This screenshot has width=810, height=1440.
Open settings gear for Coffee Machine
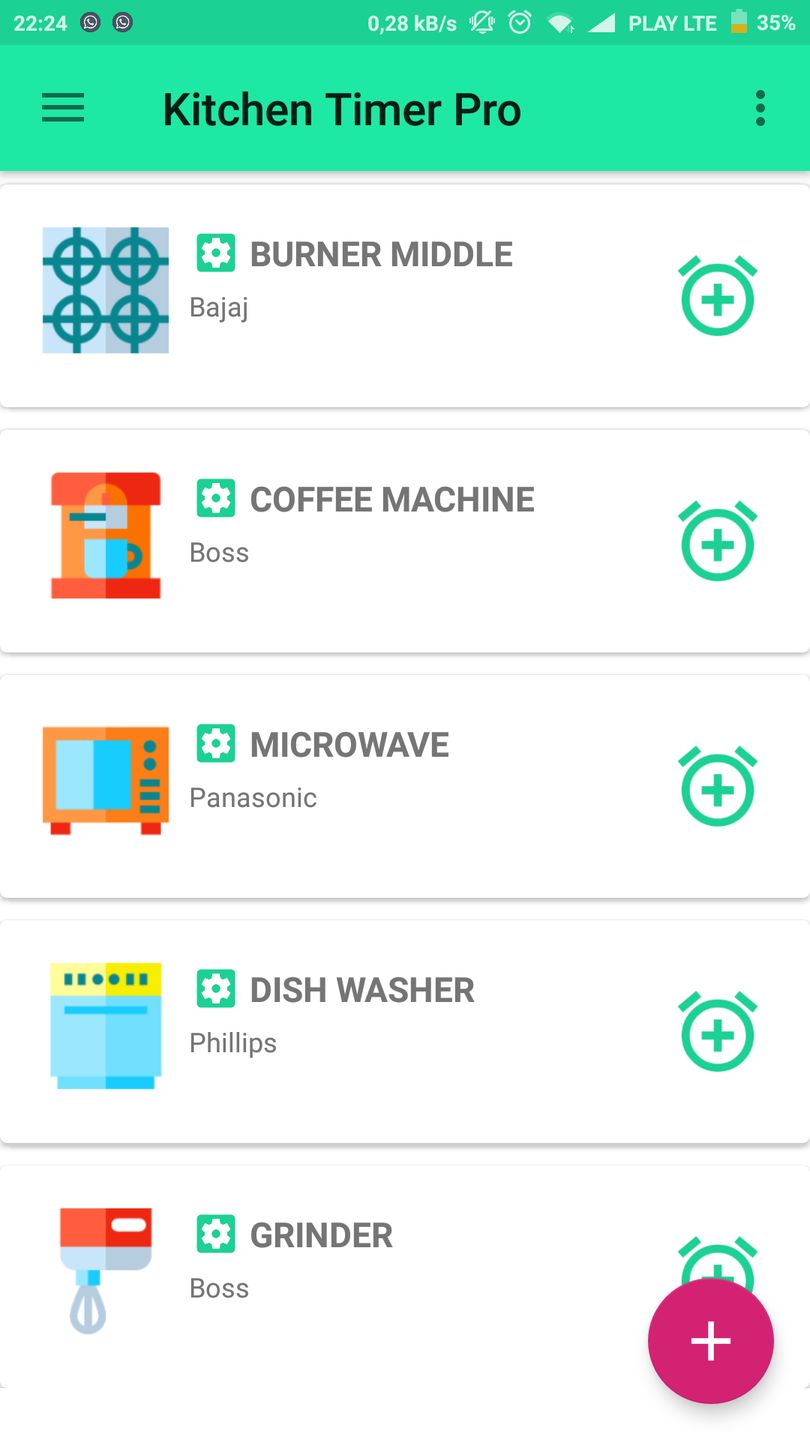coord(216,498)
